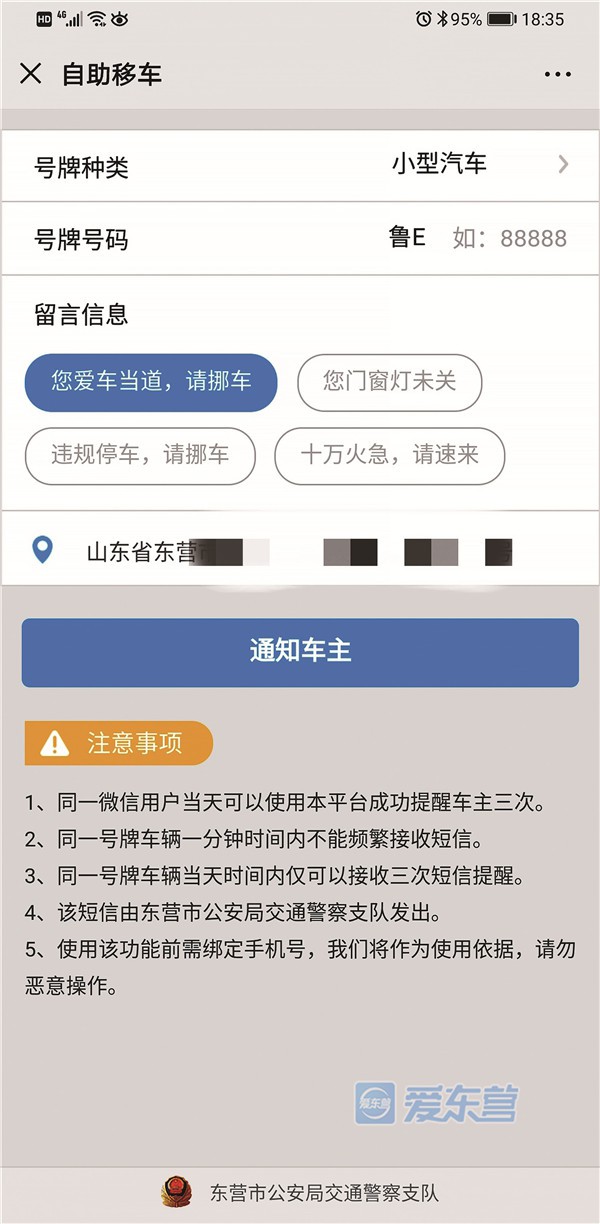The height and width of the screenshot is (1224, 600).
Task: Expand the 号牌种类 vehicle type picker
Action: (480, 165)
